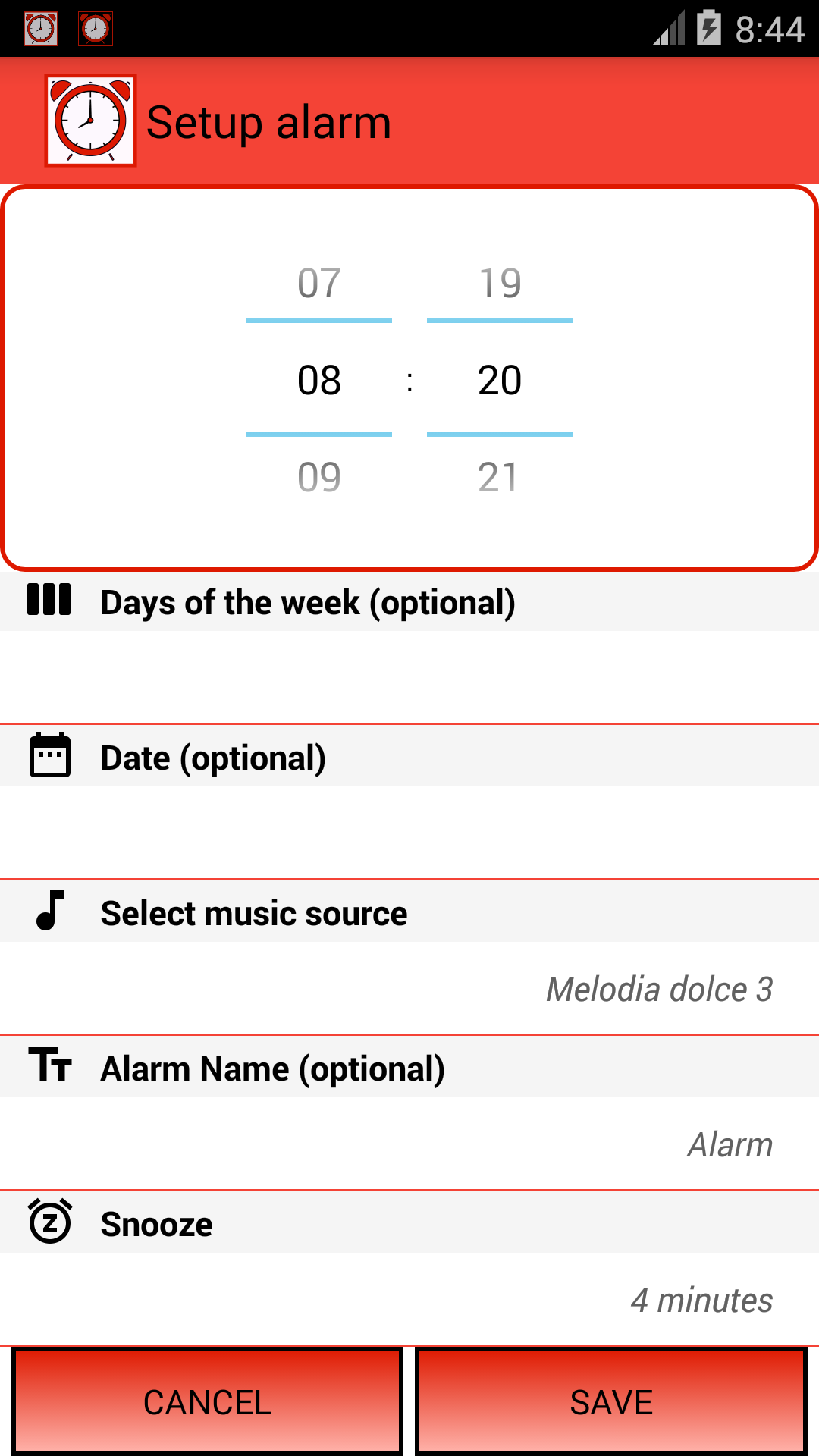The image size is (819, 1456).
Task: Open the Days of the week section
Action: point(309,601)
